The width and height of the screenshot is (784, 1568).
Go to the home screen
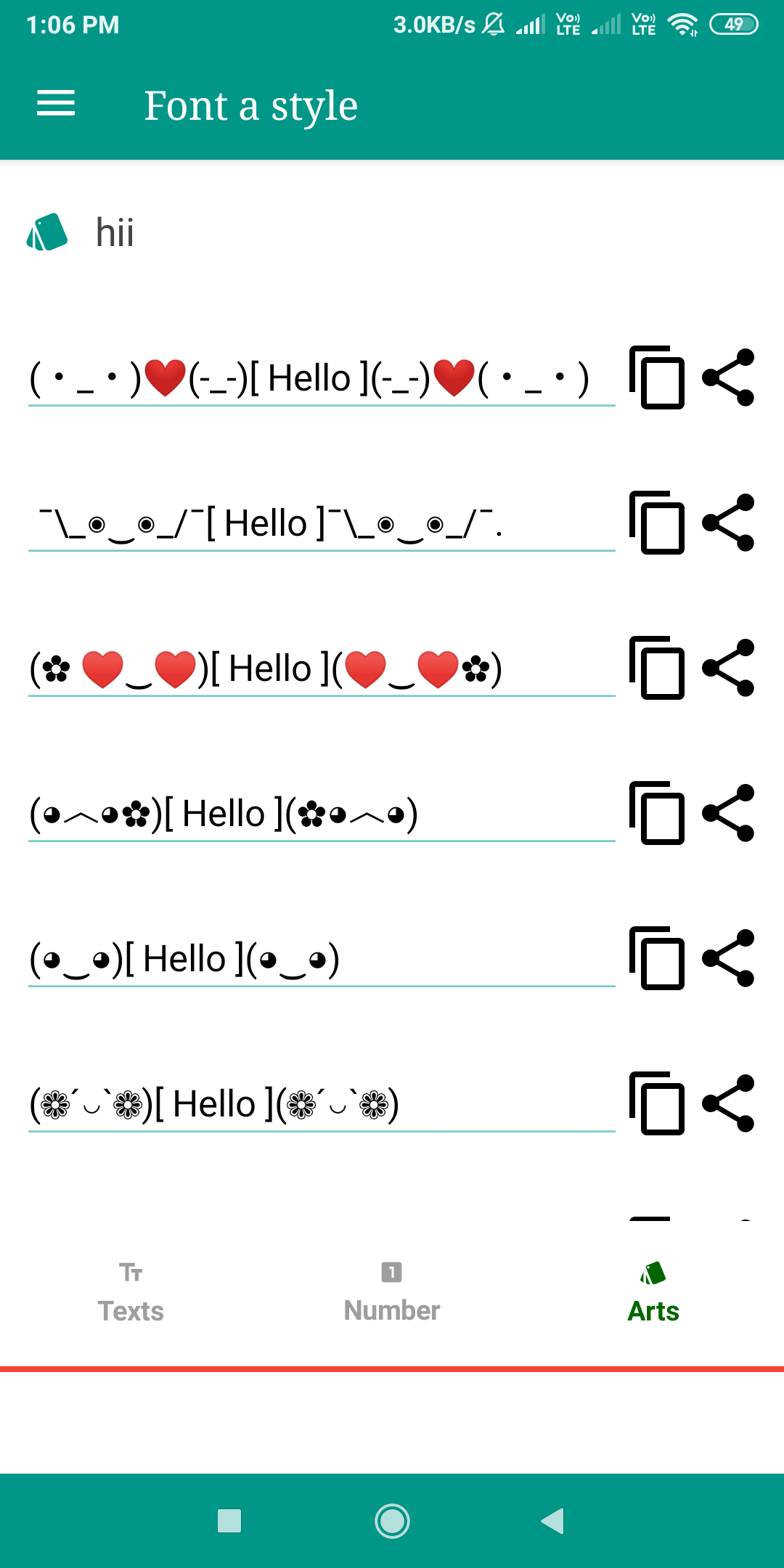[392, 1521]
